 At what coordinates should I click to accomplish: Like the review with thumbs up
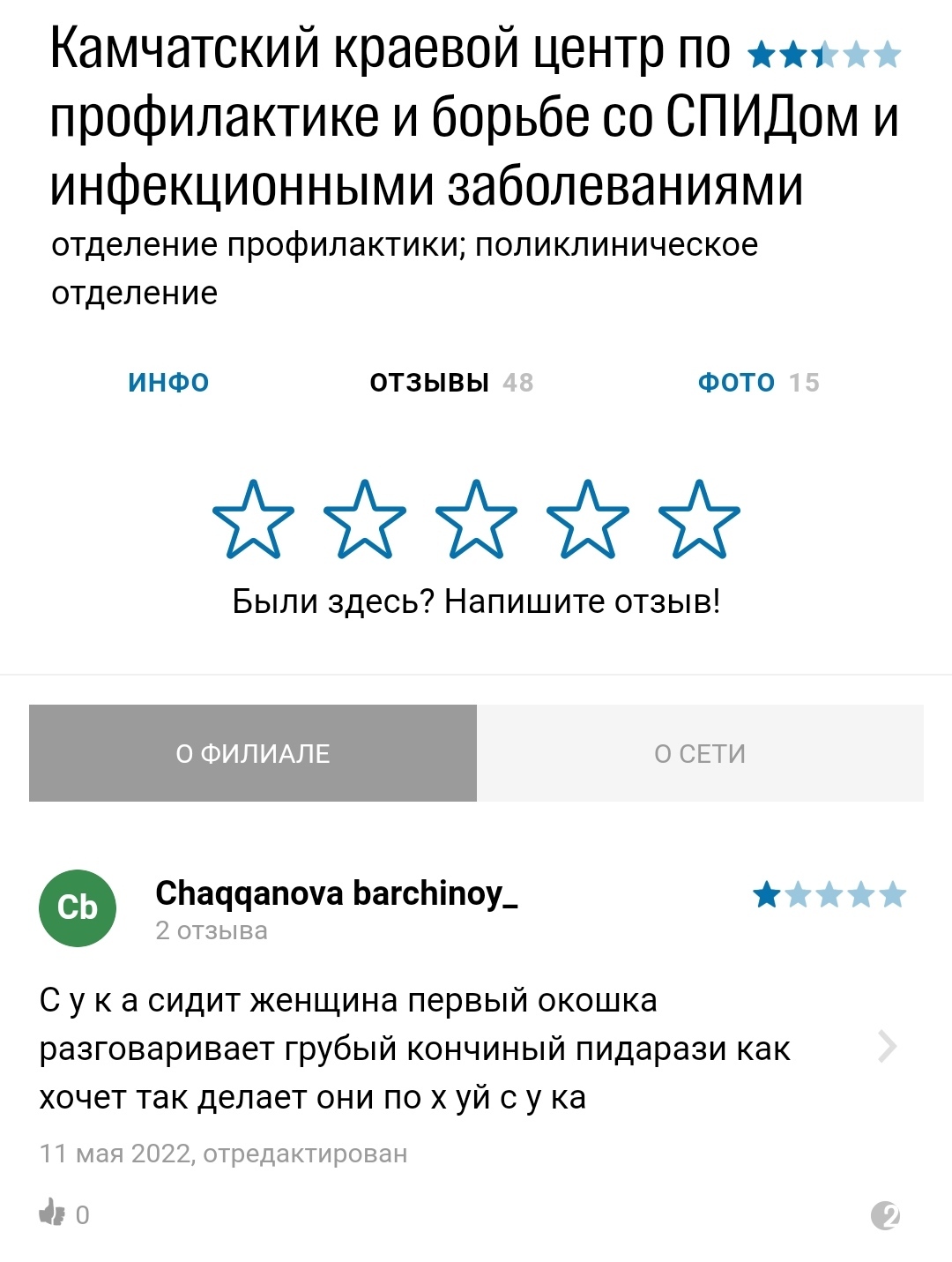tap(53, 1213)
